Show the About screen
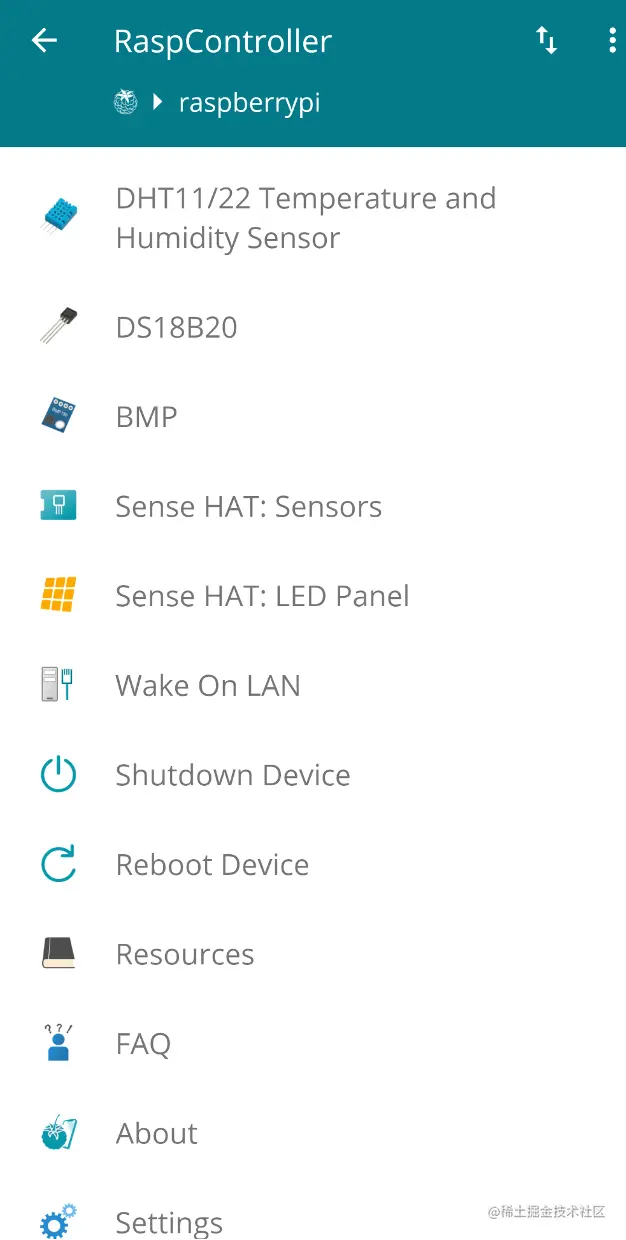 point(156,1134)
